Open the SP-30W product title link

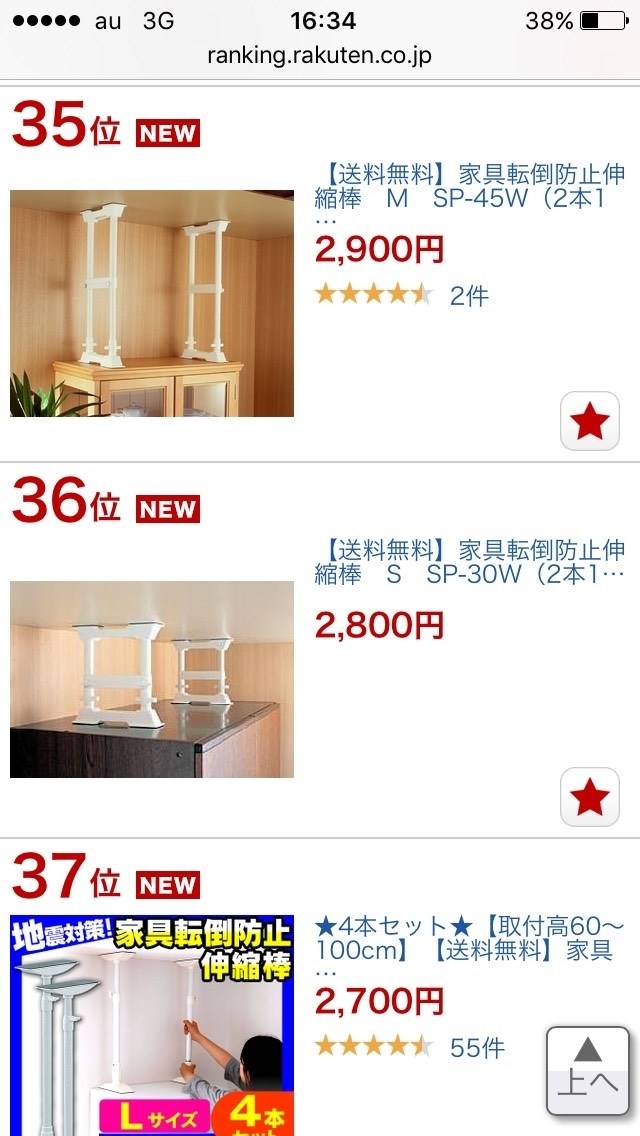point(468,561)
